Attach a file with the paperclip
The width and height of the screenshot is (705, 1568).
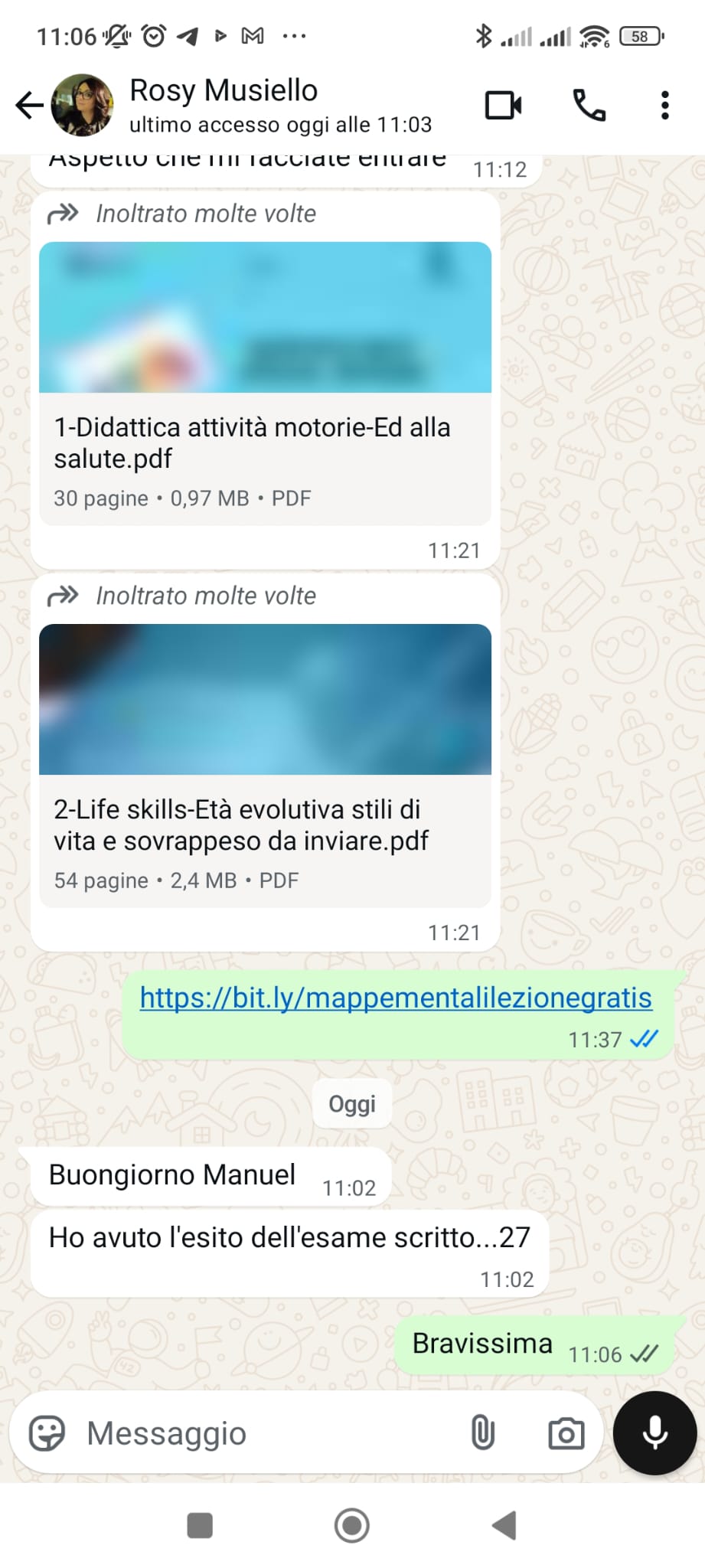point(482,1433)
